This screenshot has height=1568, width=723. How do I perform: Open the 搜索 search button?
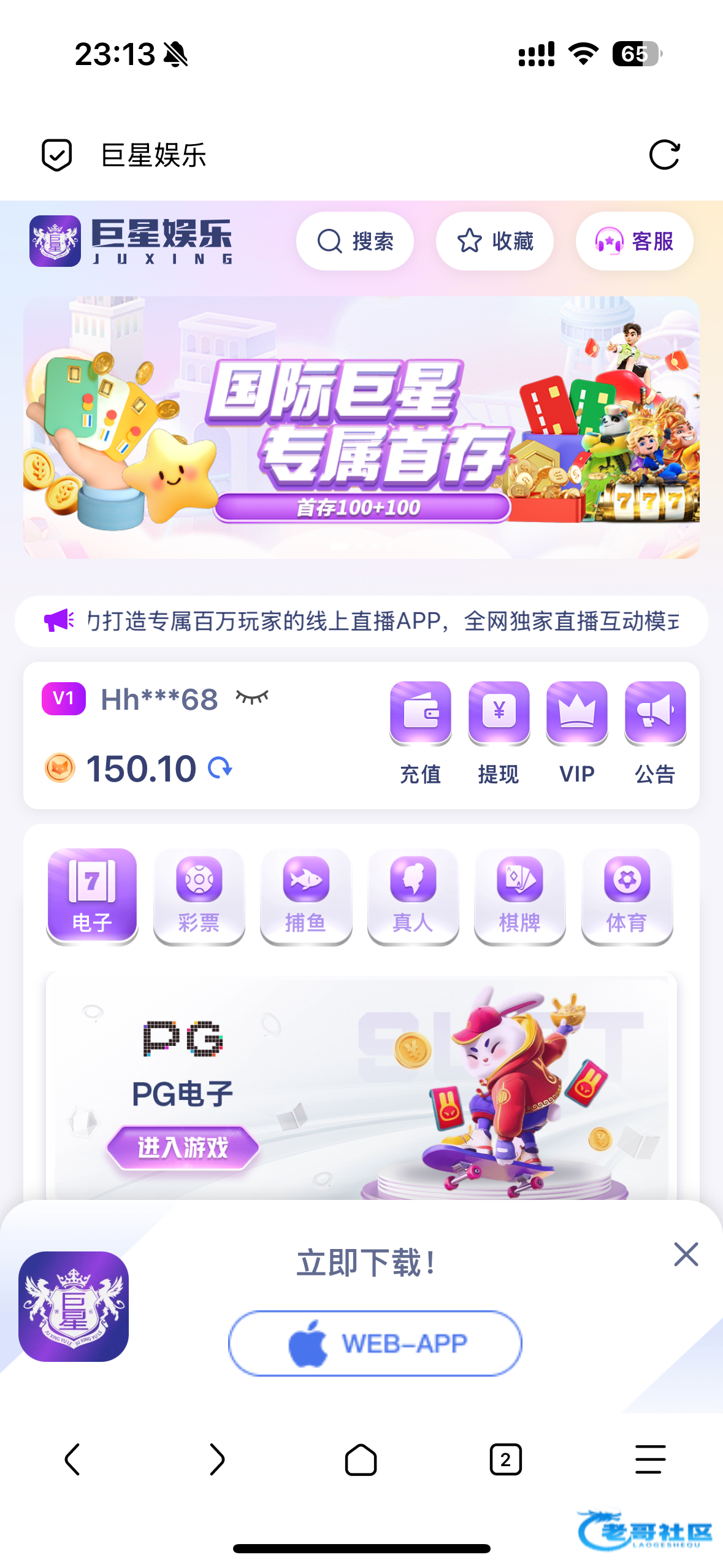pyautogui.click(x=354, y=241)
